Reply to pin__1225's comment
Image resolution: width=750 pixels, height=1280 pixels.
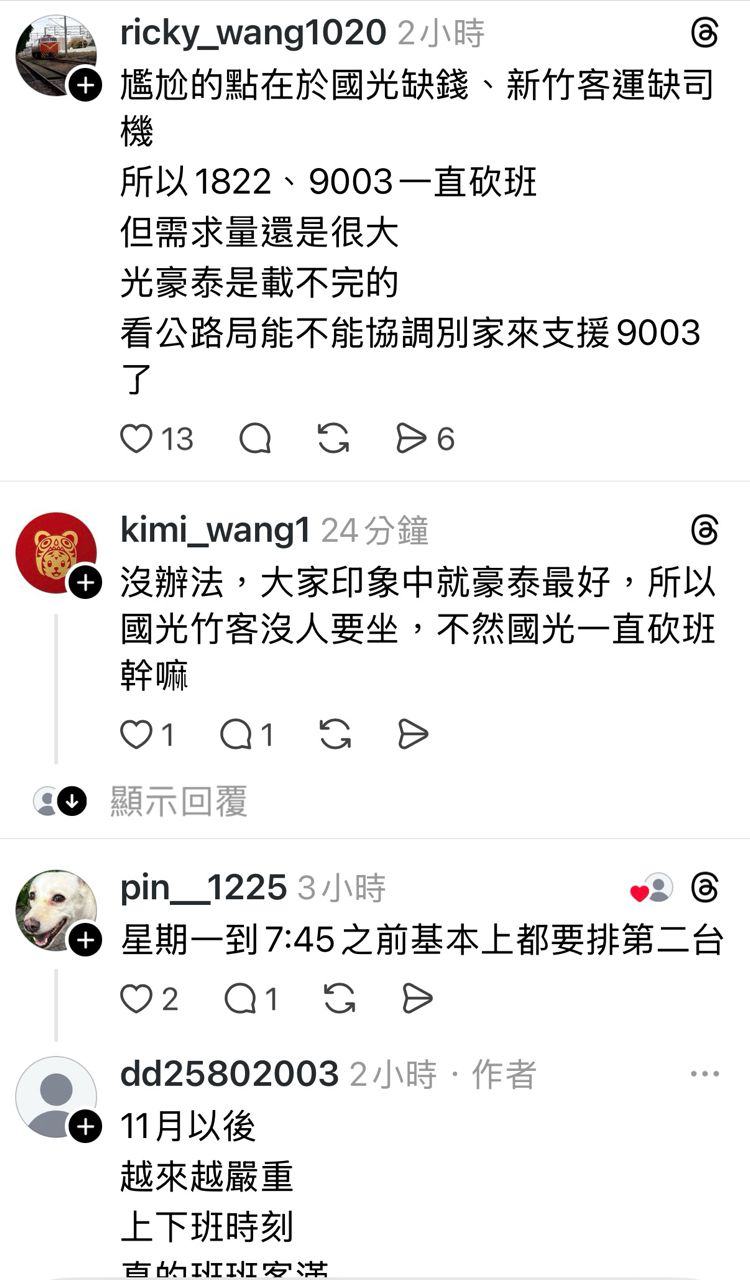click(240, 998)
